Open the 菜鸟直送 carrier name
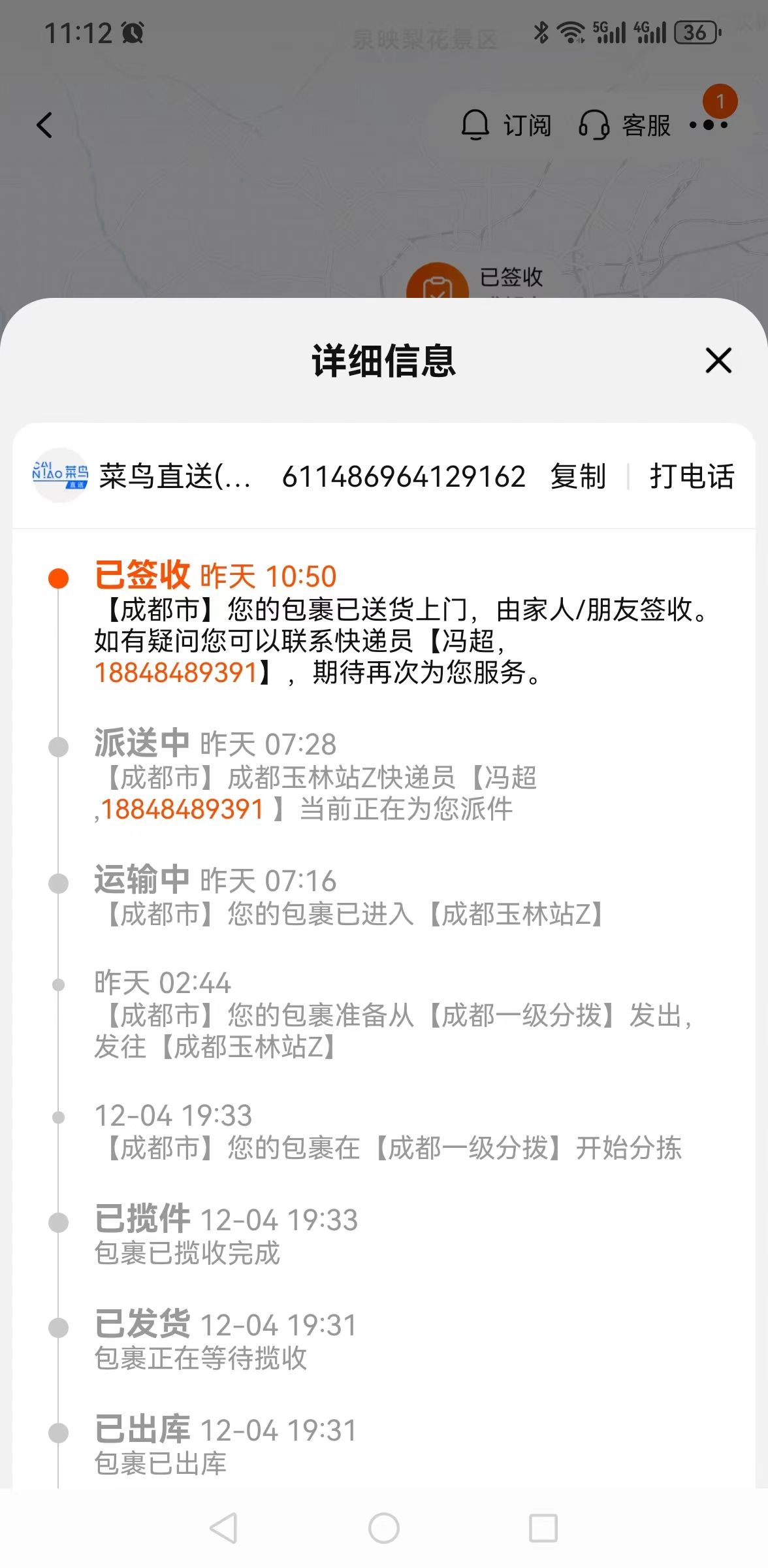 [x=175, y=476]
